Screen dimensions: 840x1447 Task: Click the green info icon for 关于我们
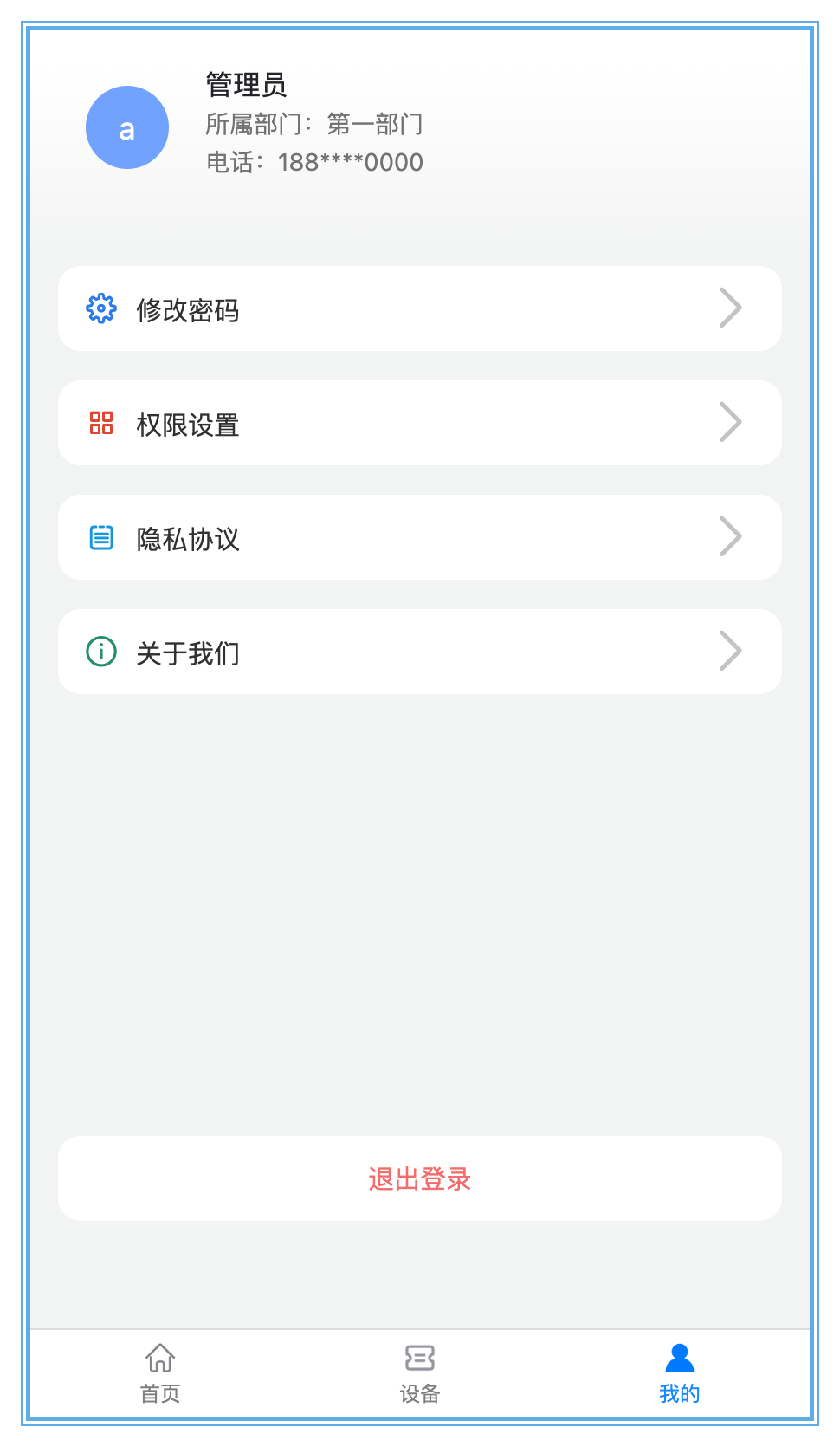[x=100, y=652]
